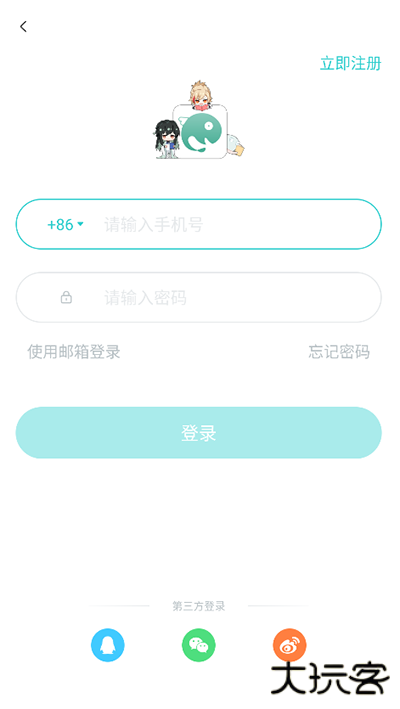This screenshot has height=709, width=400.
Task: Go back using the top-left arrow
Action: (24, 27)
